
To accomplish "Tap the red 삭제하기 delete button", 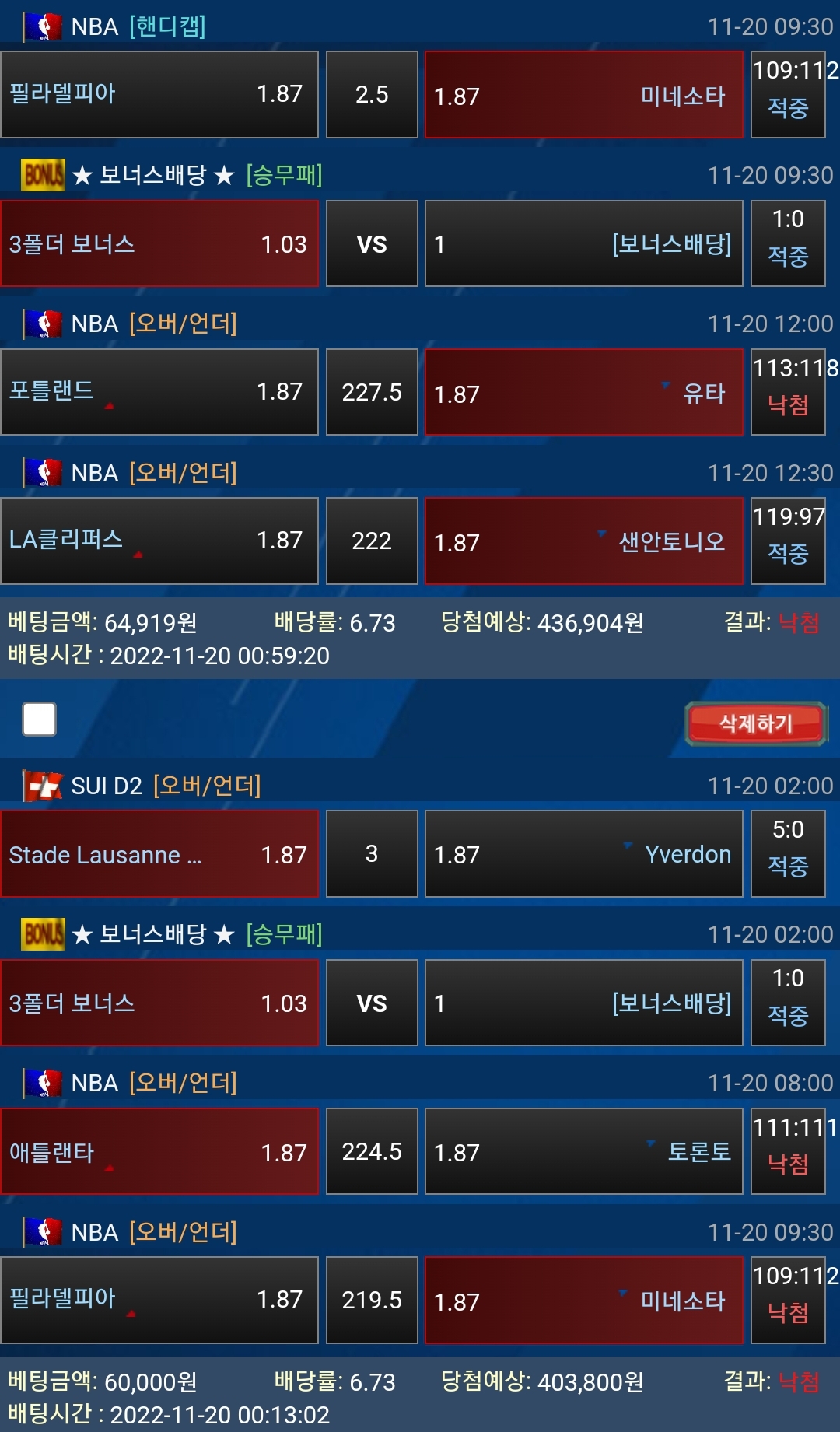I will click(755, 723).
